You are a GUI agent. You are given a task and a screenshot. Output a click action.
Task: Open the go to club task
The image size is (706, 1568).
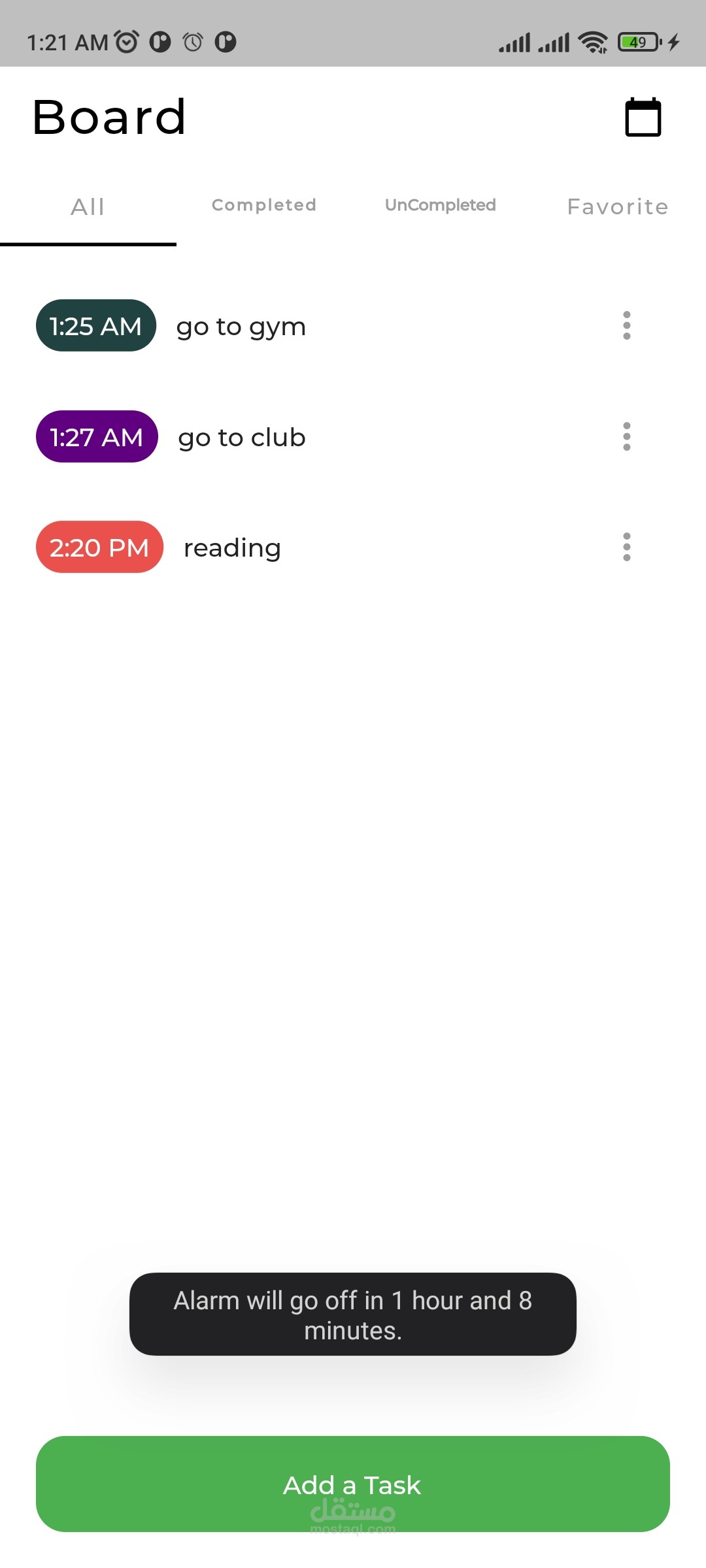(x=242, y=438)
